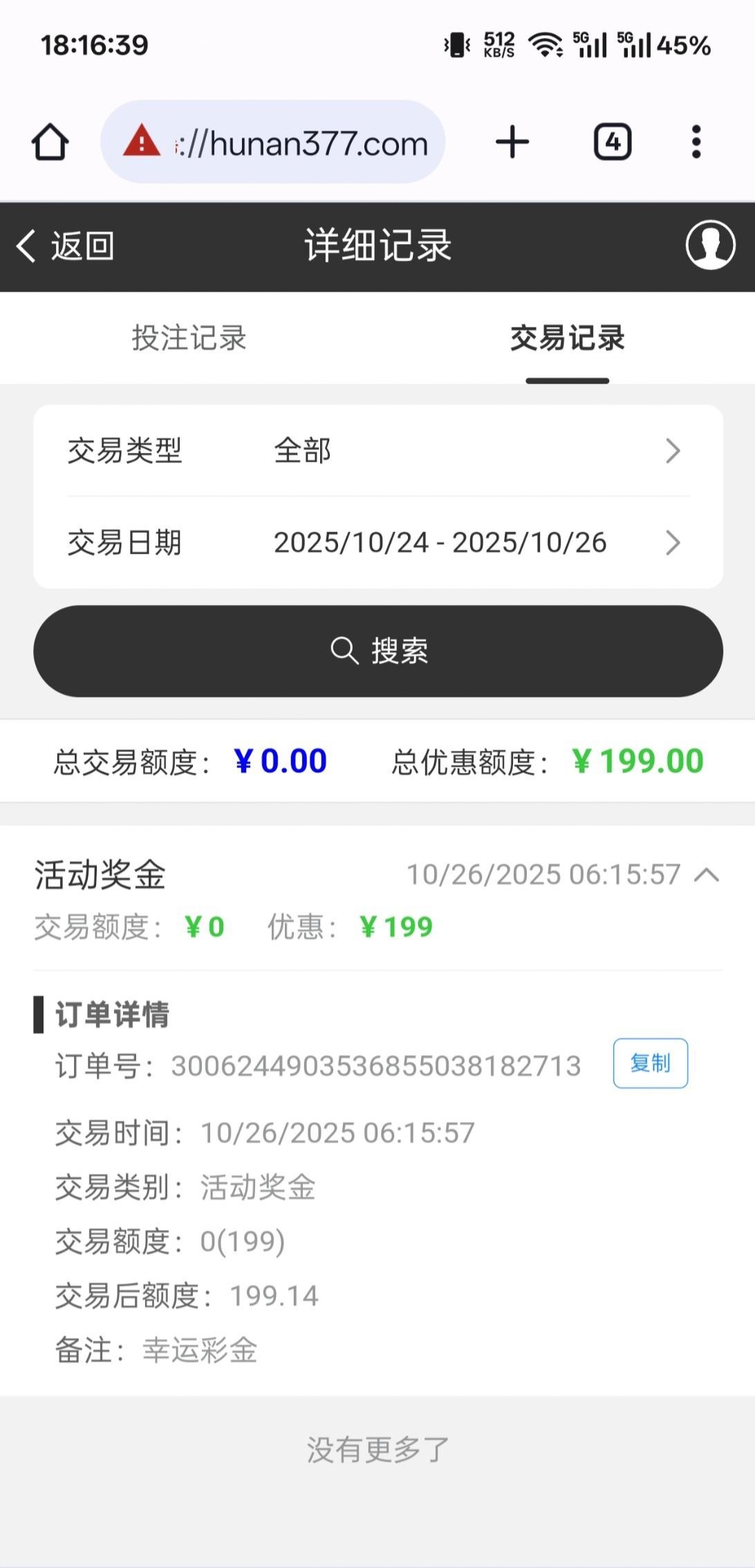Copy the order number with 复制

650,1063
